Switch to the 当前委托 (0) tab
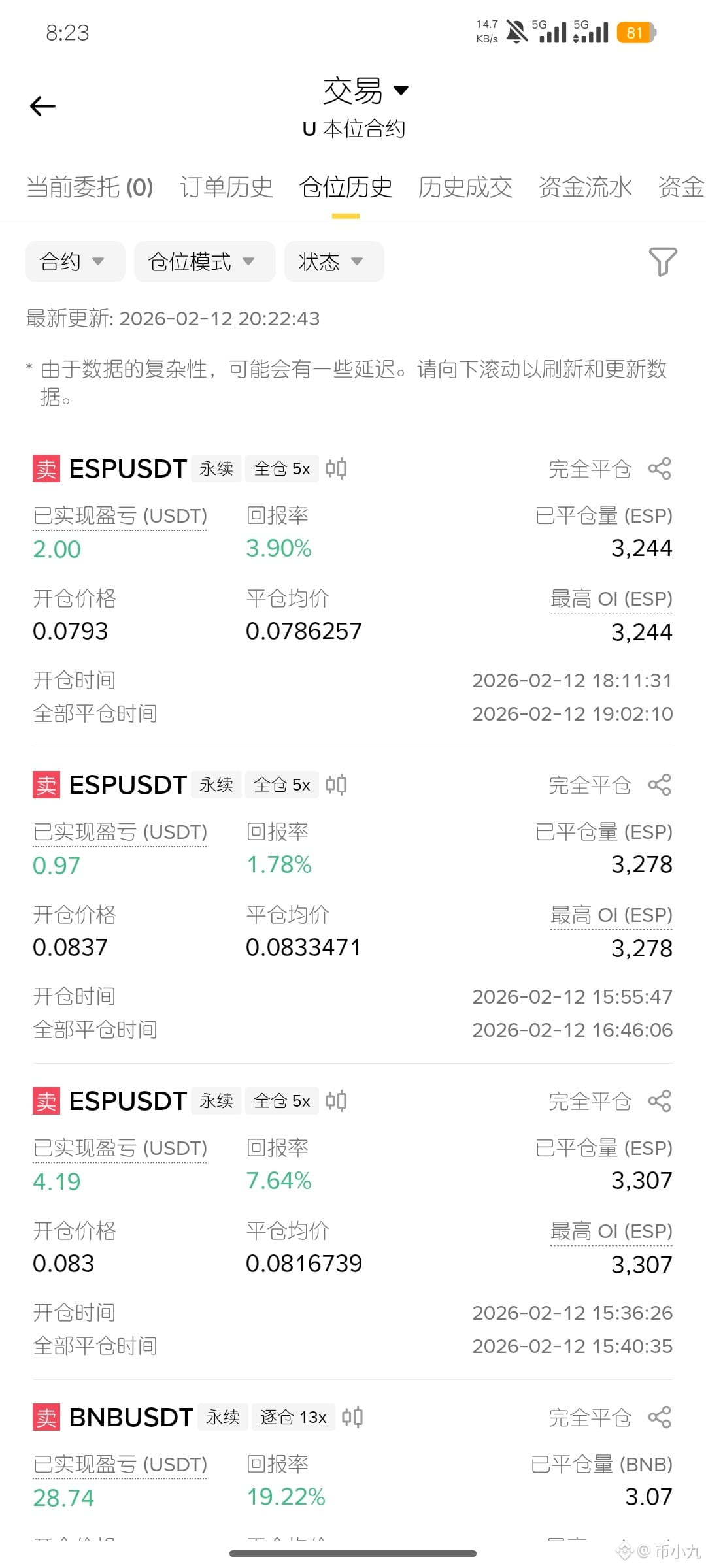 pos(90,188)
